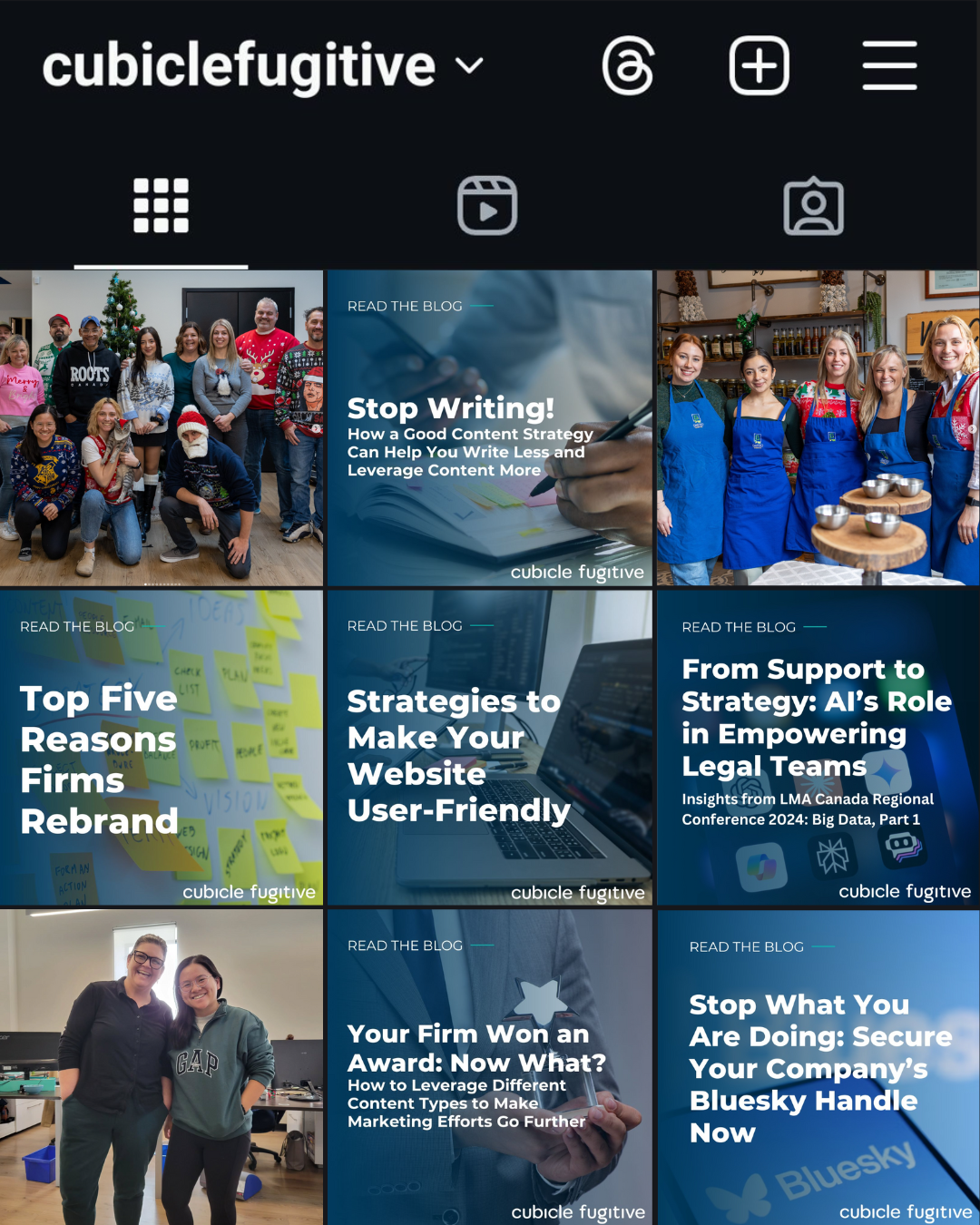Create a new post with the plus icon

click(759, 66)
